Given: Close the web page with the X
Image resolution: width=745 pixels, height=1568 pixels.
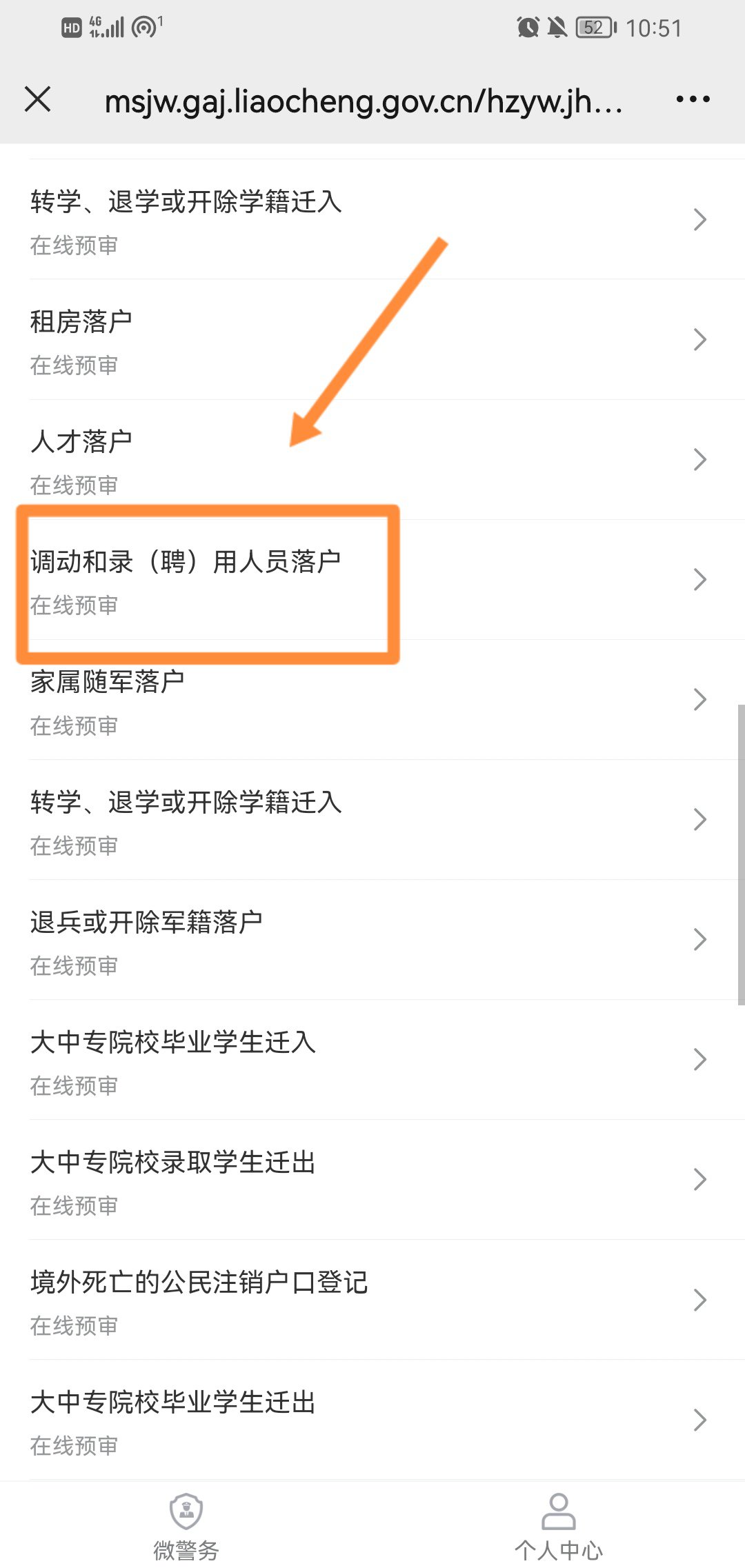Looking at the screenshot, I should tap(38, 99).
